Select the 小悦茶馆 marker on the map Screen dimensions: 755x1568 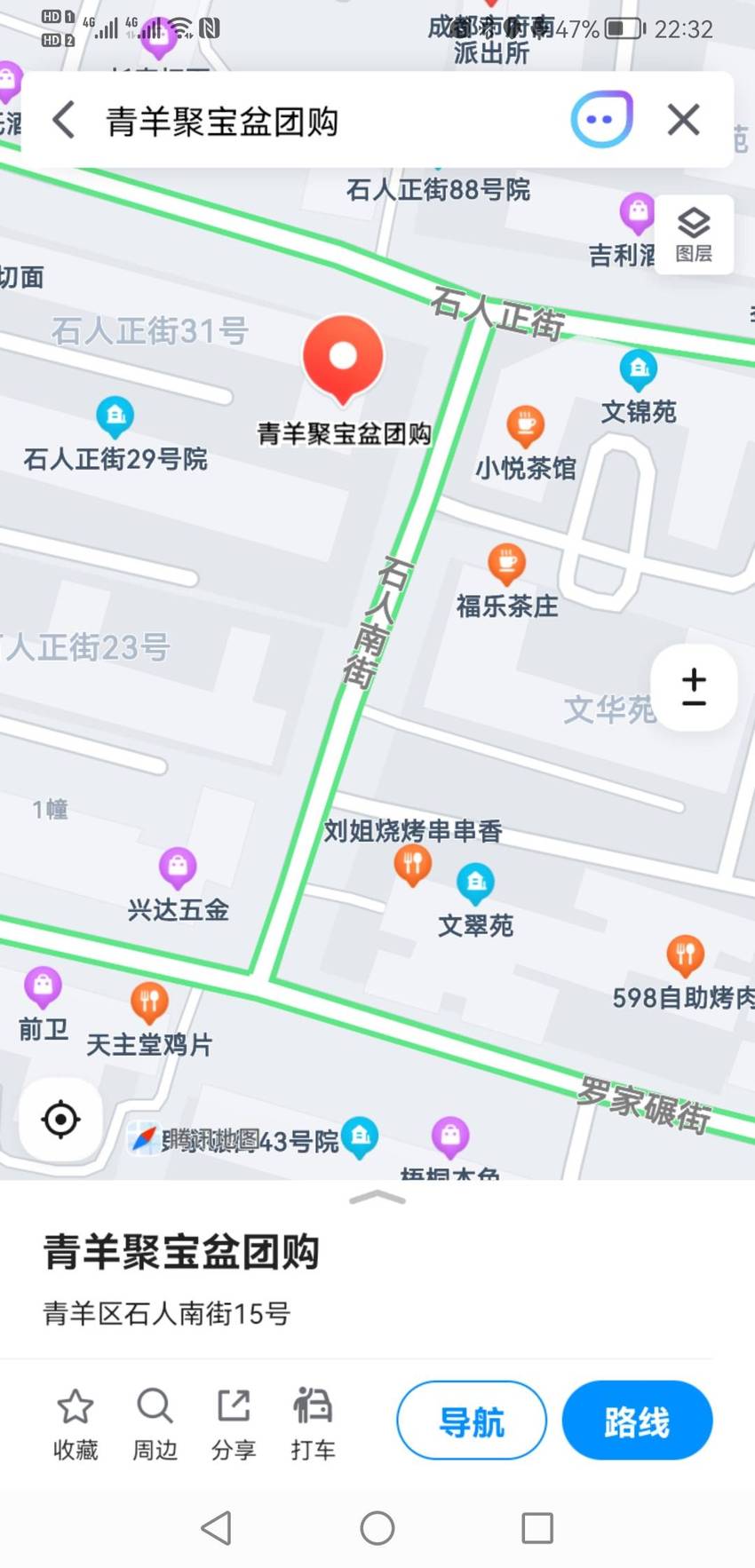pyautogui.click(x=525, y=426)
